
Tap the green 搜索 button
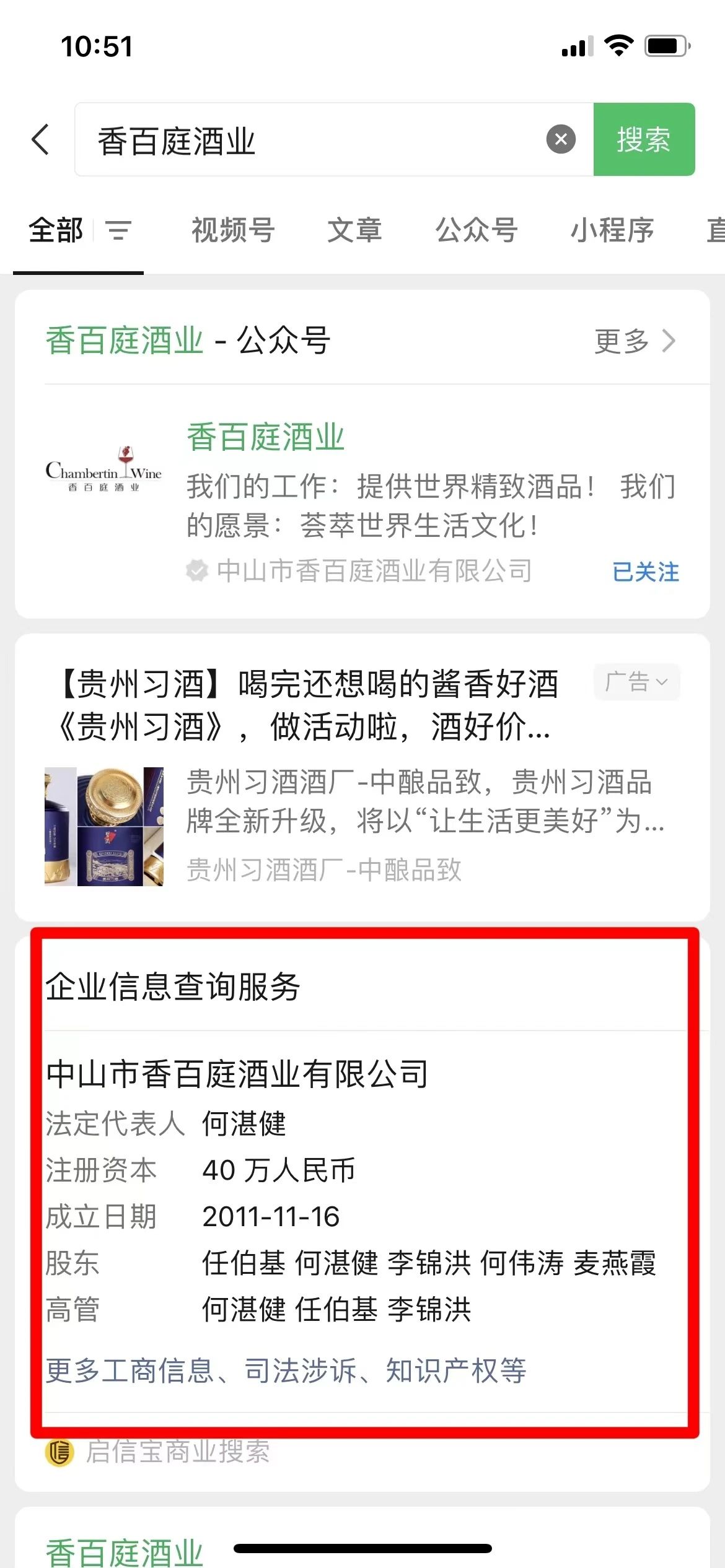tap(644, 139)
